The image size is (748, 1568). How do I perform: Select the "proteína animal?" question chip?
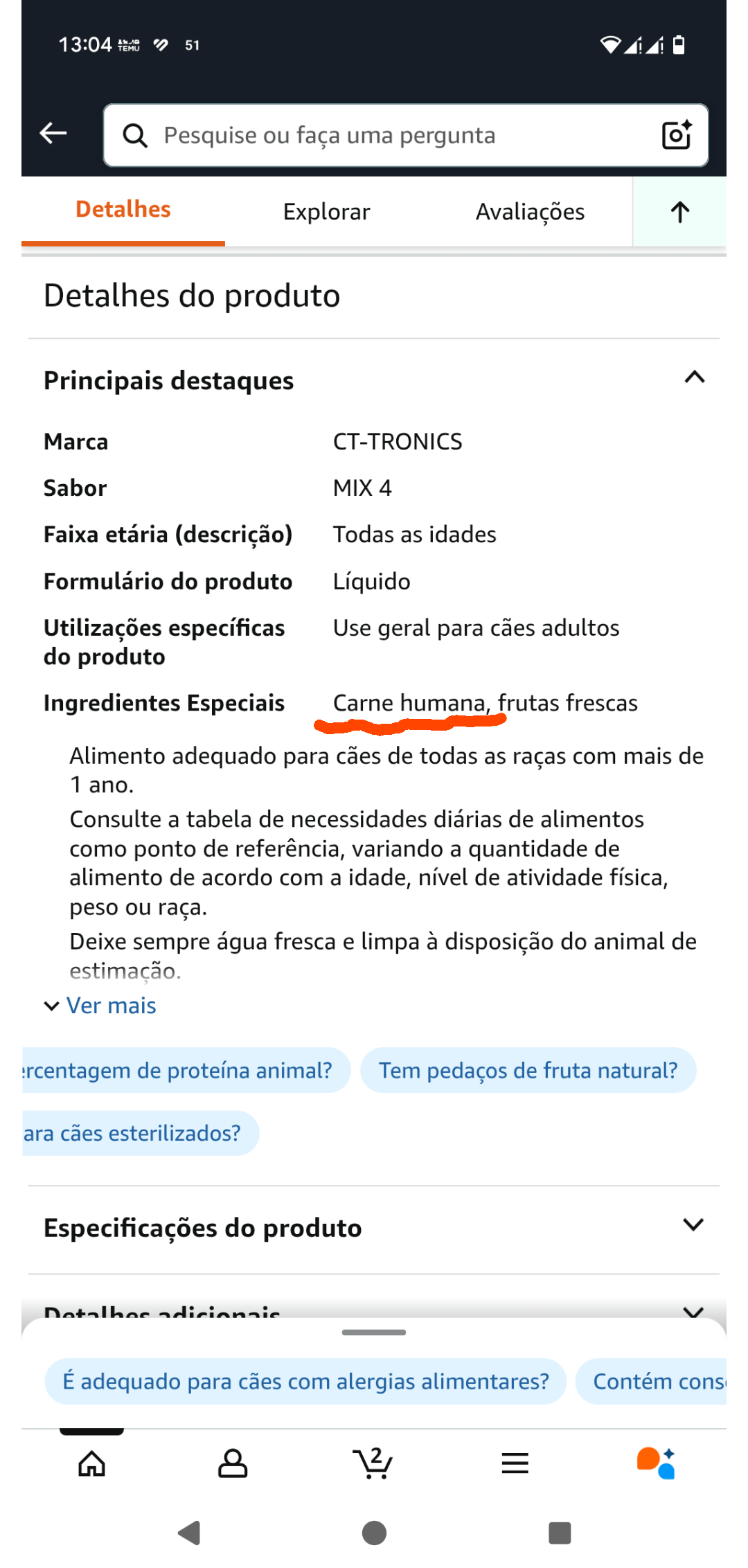[x=186, y=1070]
